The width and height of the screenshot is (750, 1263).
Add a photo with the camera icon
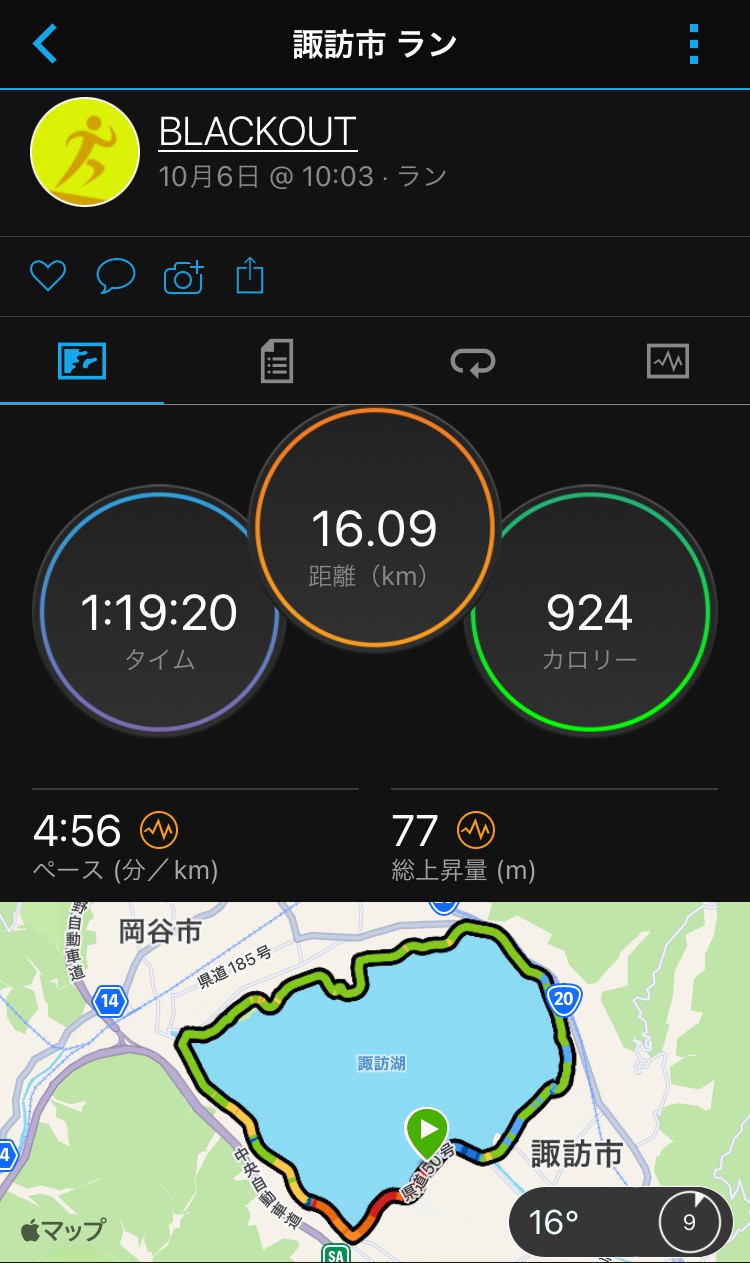pos(183,276)
